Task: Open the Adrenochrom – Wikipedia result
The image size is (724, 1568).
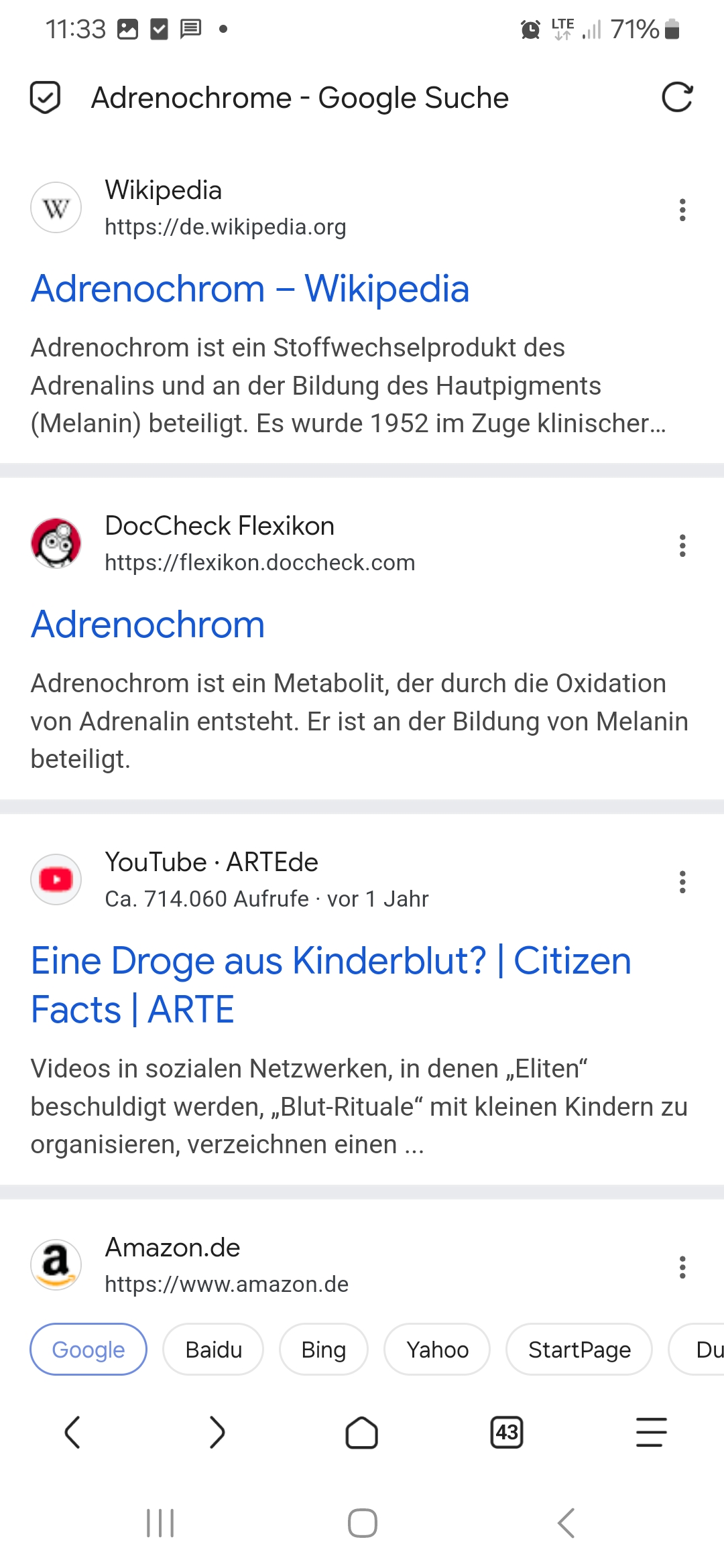Action: coord(250,289)
